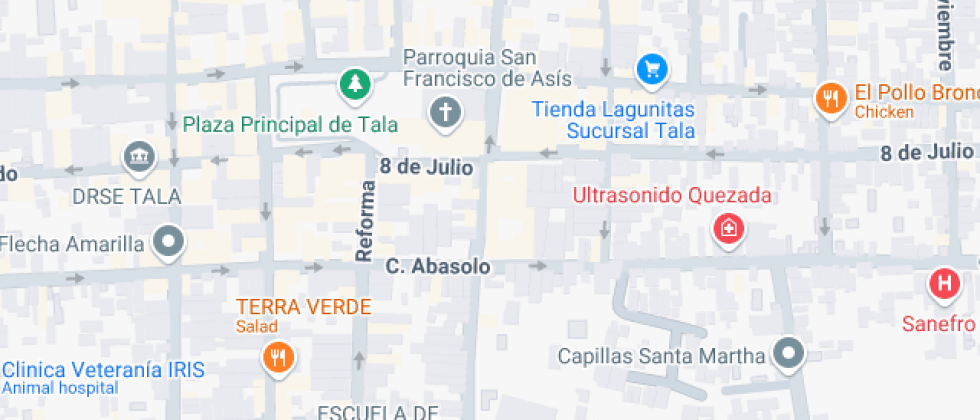This screenshot has height=420, width=980.
Task: Open the Ultrasonido Quezada medical pin
Action: click(728, 229)
